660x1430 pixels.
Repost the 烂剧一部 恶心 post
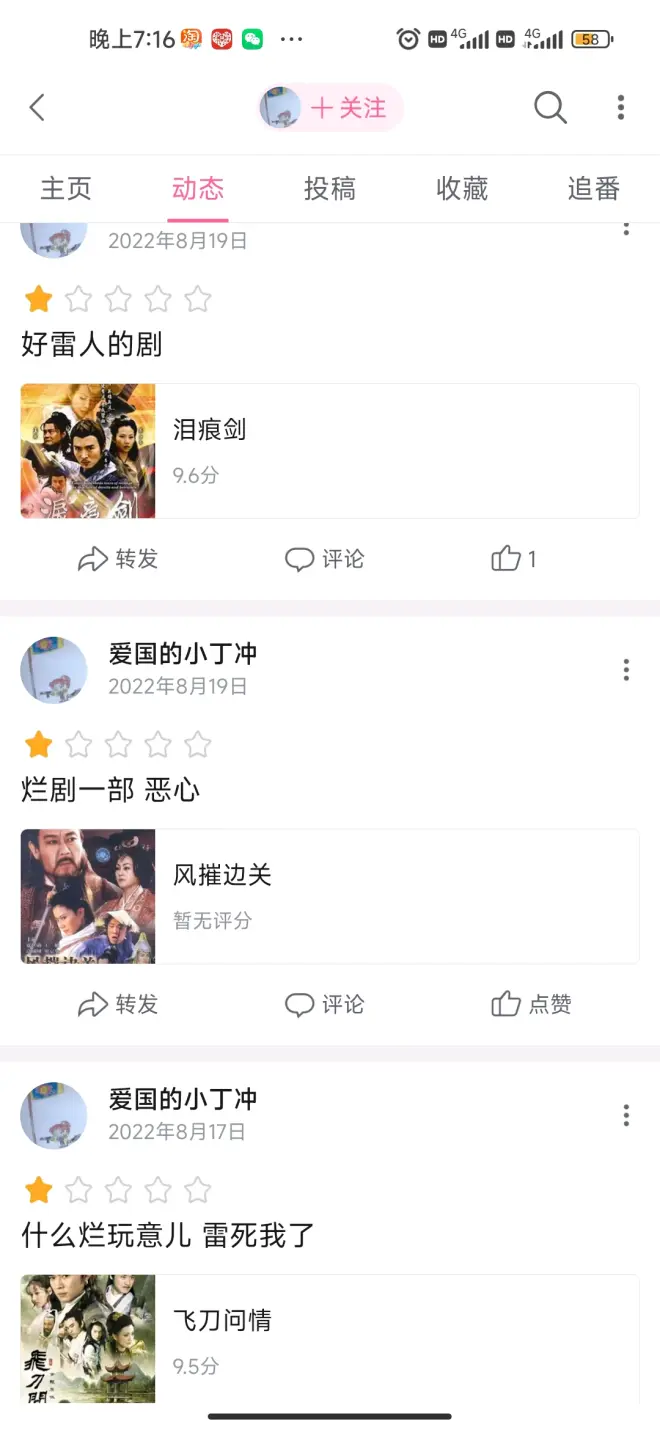tap(118, 1004)
